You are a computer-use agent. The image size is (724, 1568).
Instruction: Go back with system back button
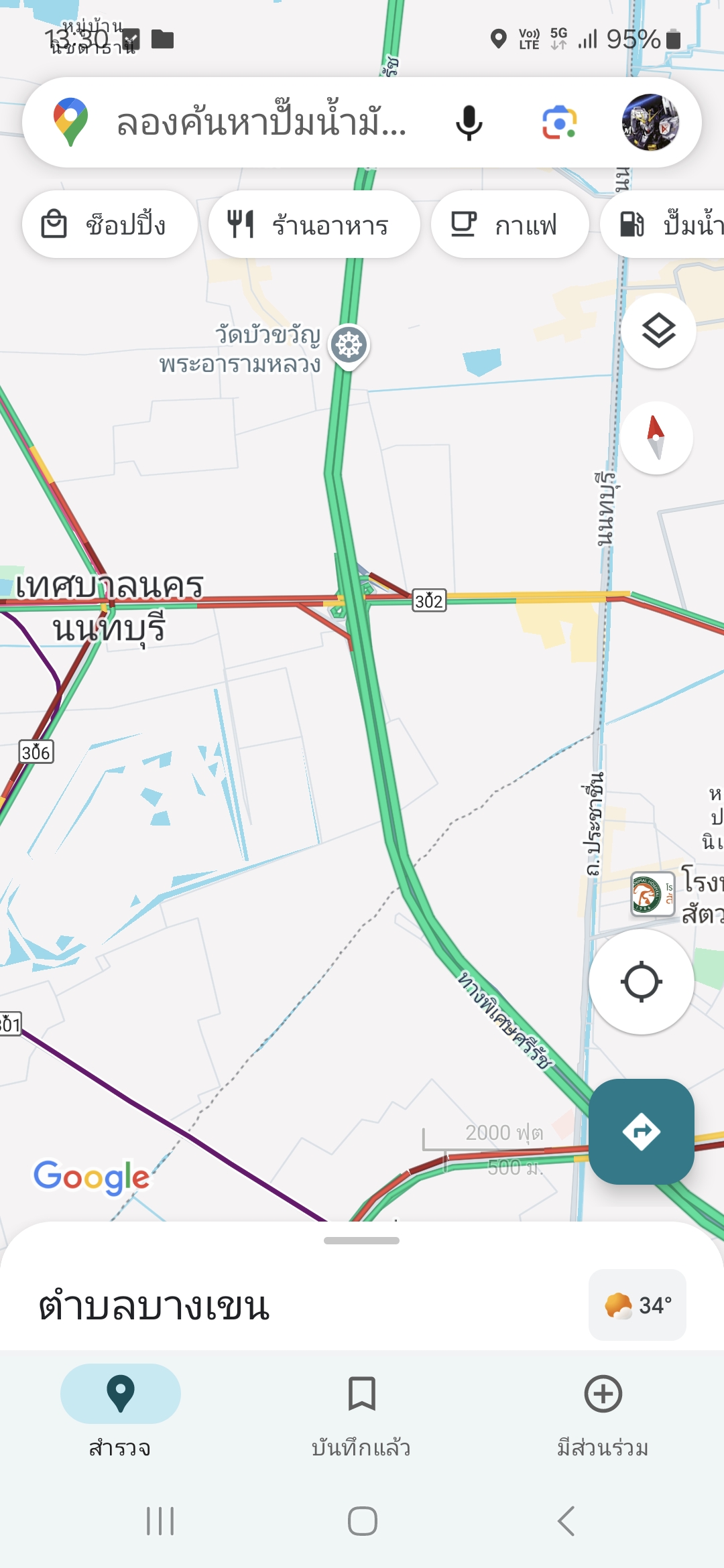tap(566, 1521)
